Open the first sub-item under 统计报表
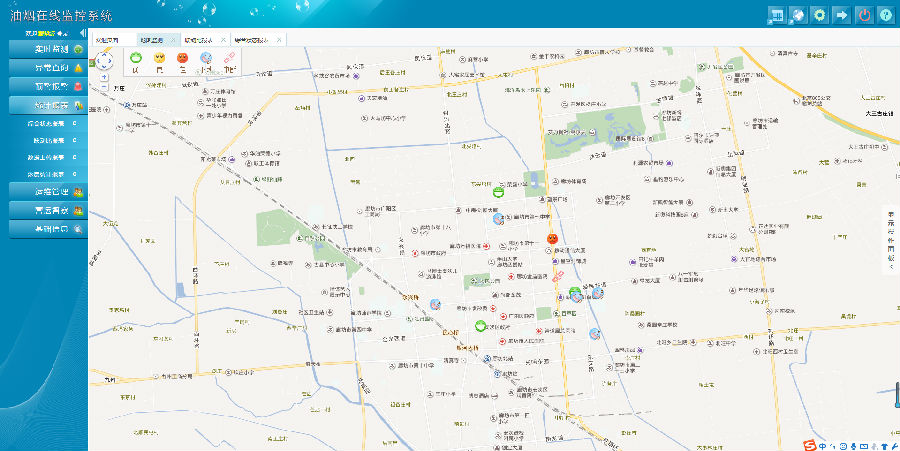 (45, 123)
